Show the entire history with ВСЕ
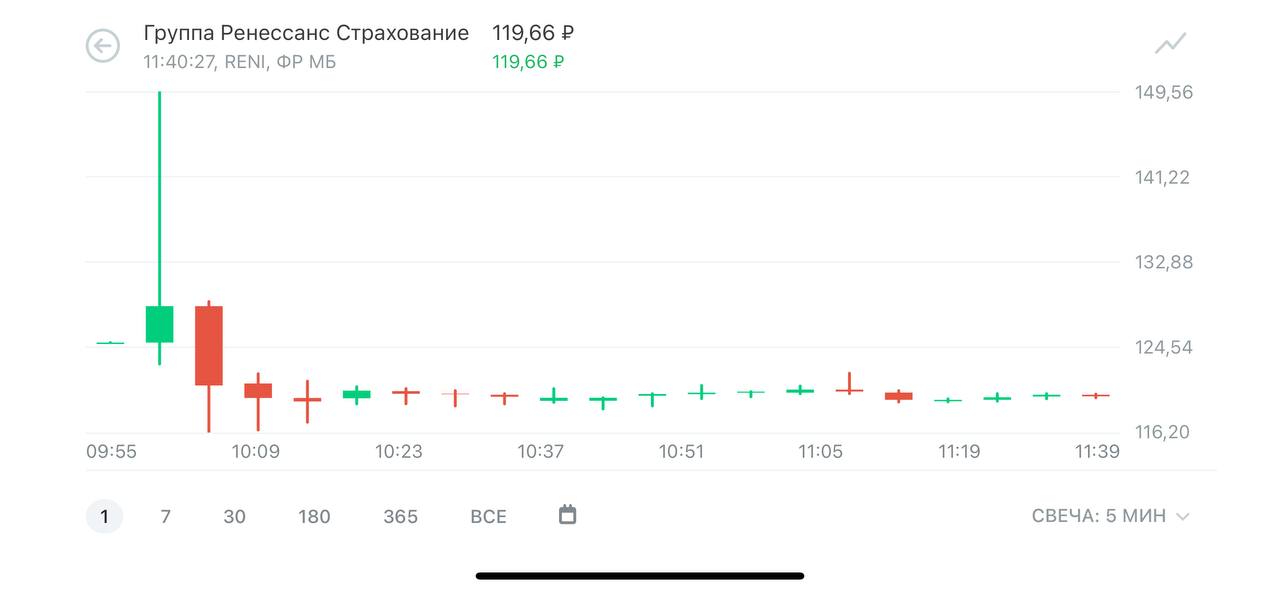1280x591 pixels. click(488, 516)
